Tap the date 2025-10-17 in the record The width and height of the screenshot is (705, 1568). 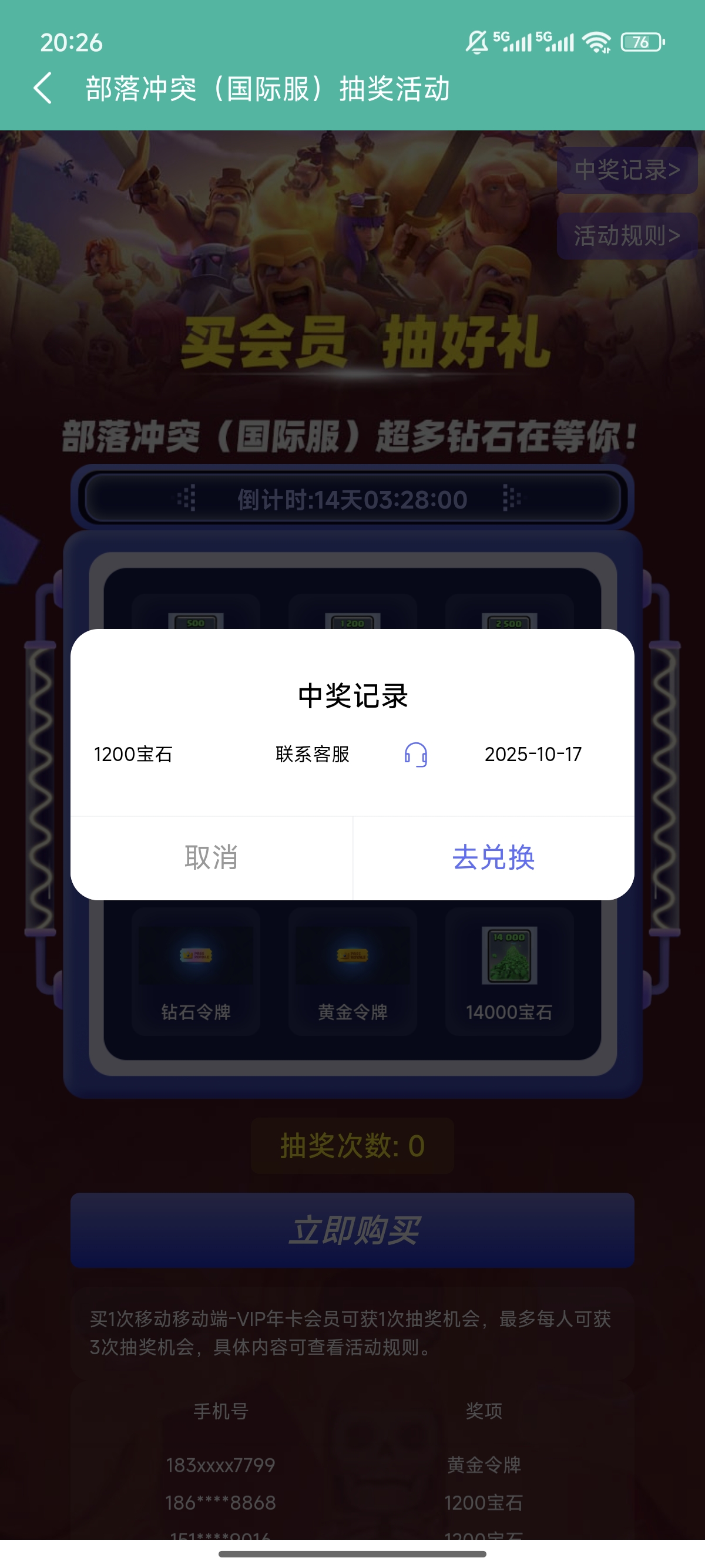coord(533,756)
